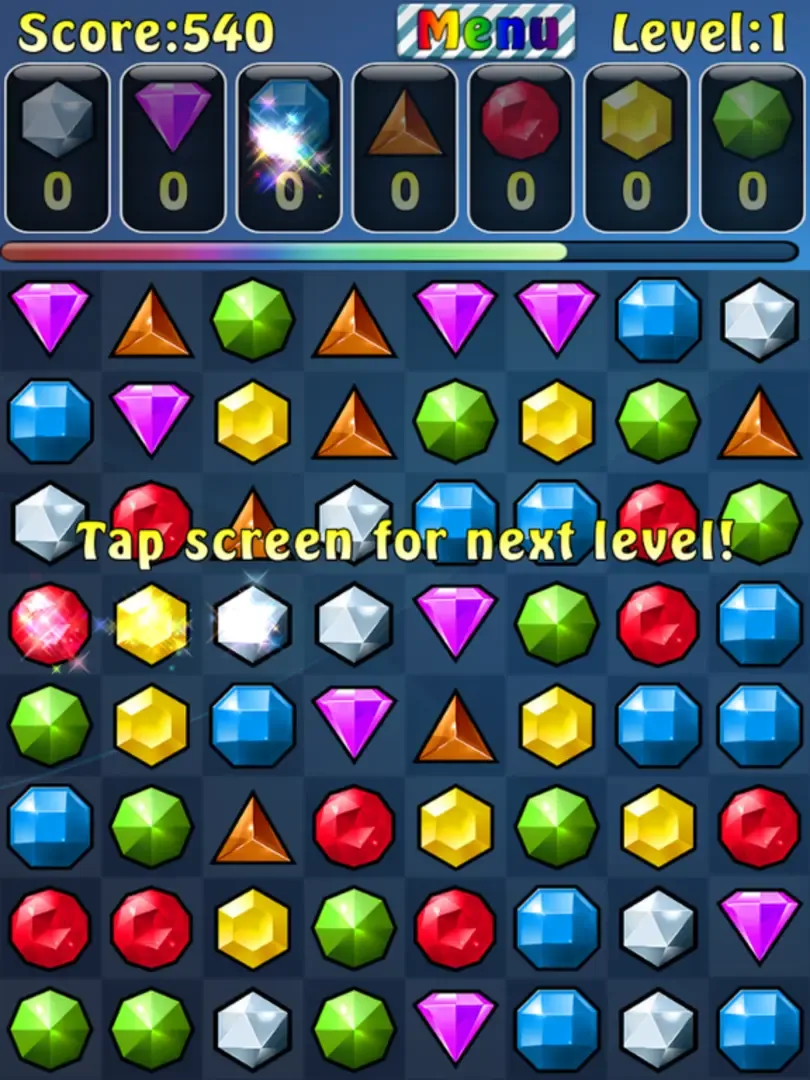
Task: Open the game Menu
Action: [486, 31]
